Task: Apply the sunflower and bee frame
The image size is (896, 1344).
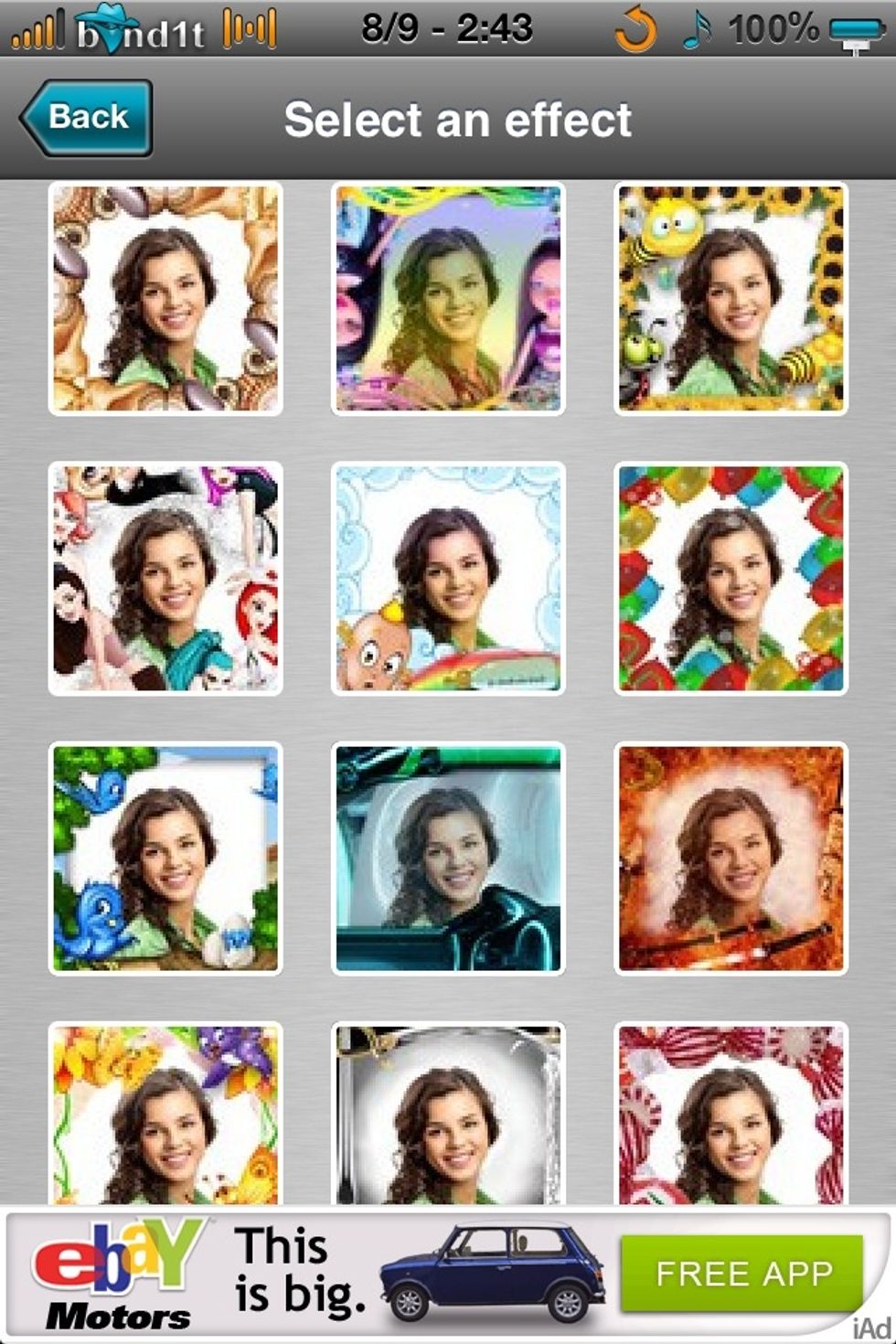Action: [x=731, y=298]
